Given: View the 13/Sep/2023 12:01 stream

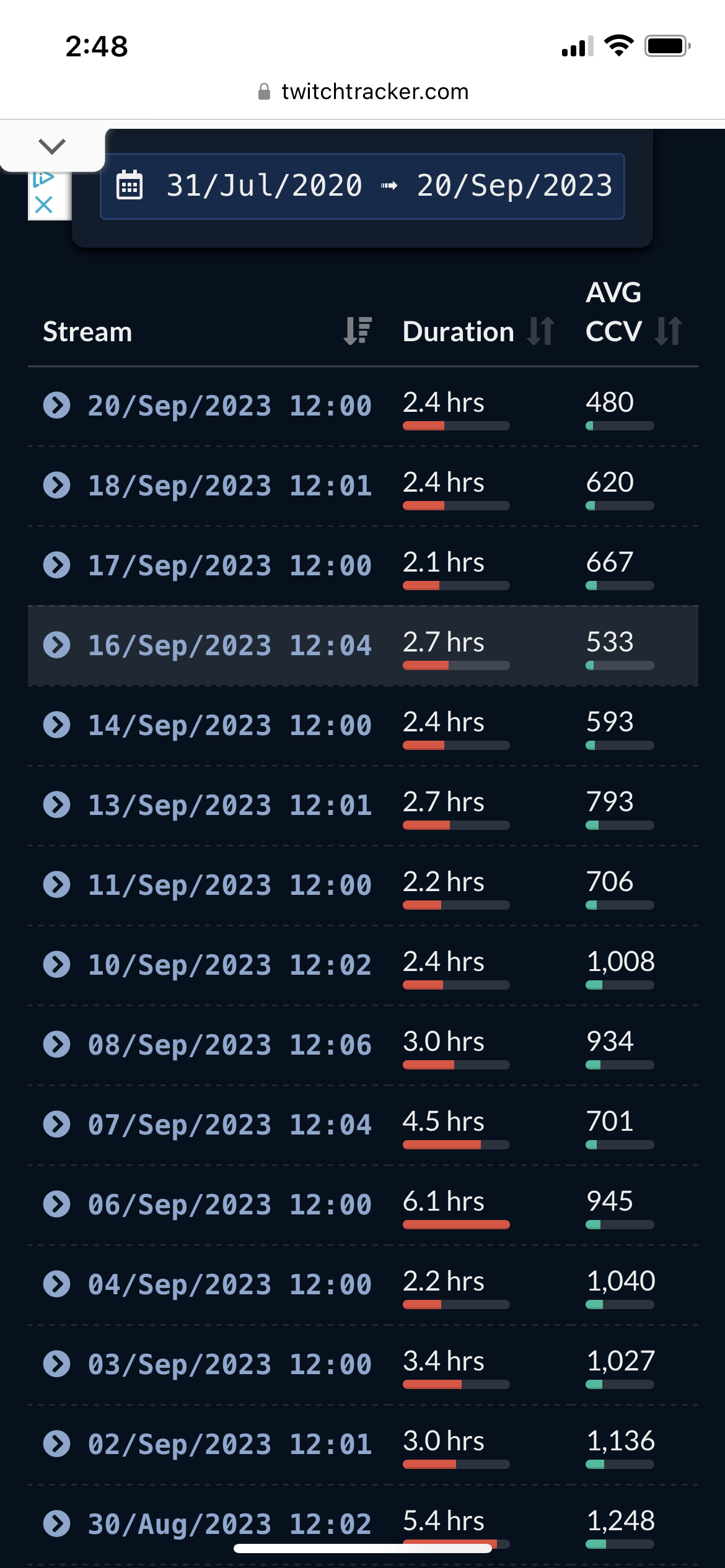Looking at the screenshot, I should tap(229, 806).
